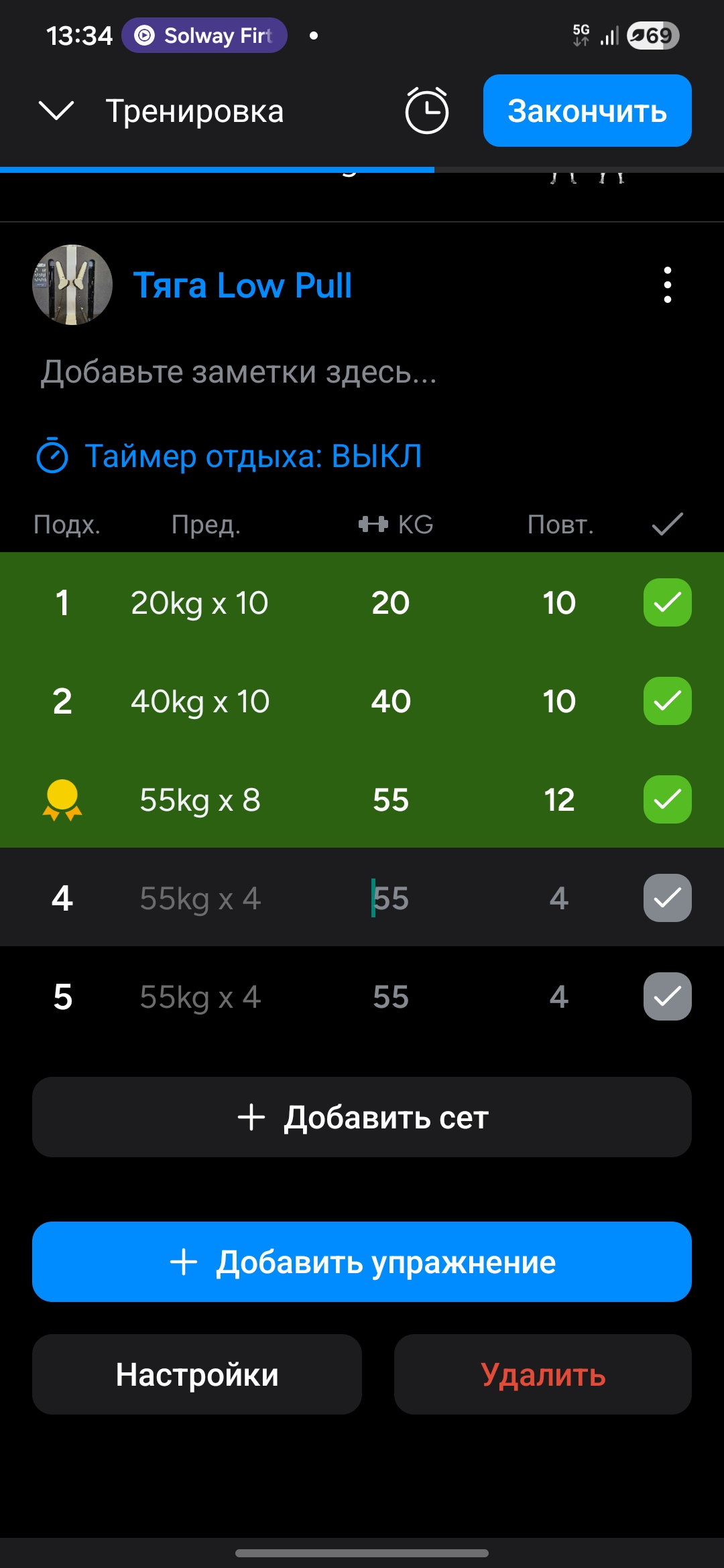The image size is (724, 1568).
Task: Tap Добавить упражнение button
Action: [362, 1262]
